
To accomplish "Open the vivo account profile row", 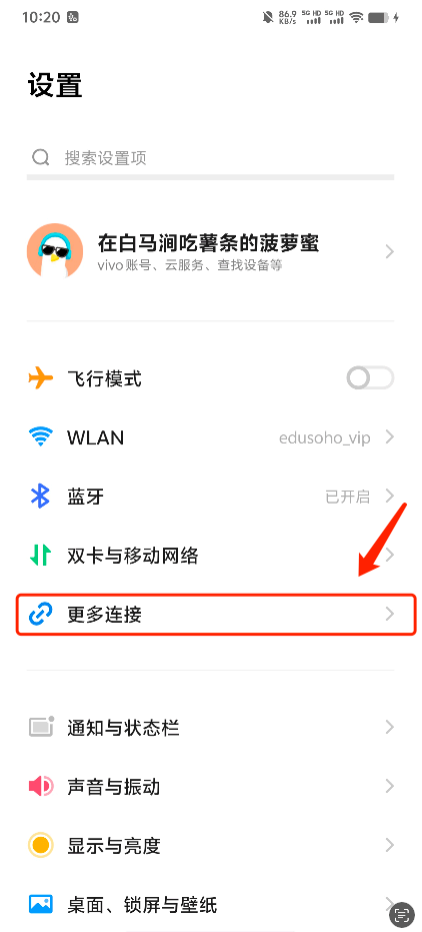I will [210, 252].
